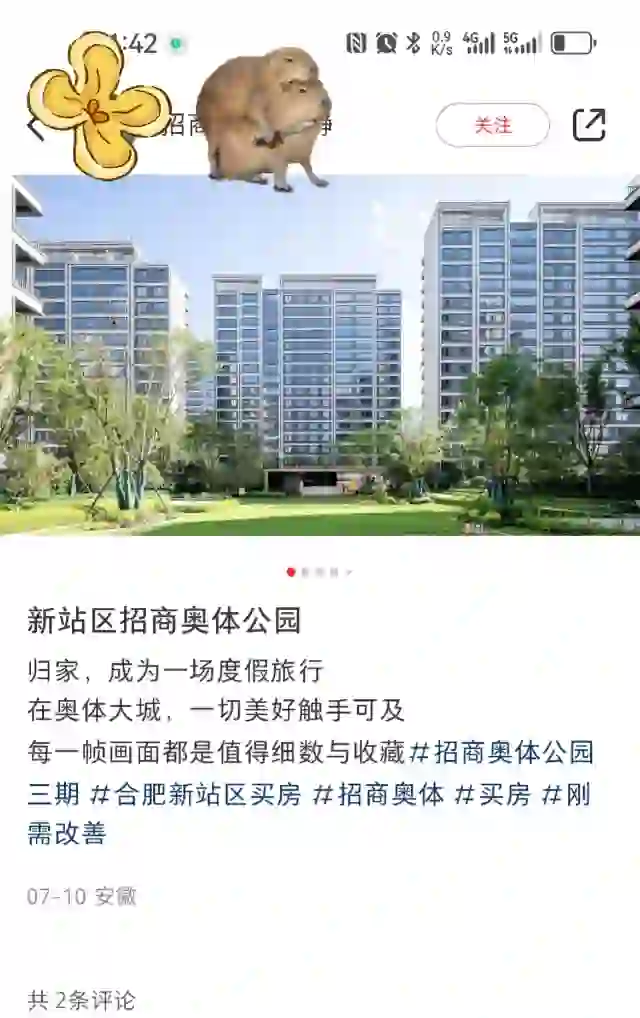Open the #招商奥体 hashtag
This screenshot has width=640, height=1018.
(x=378, y=795)
